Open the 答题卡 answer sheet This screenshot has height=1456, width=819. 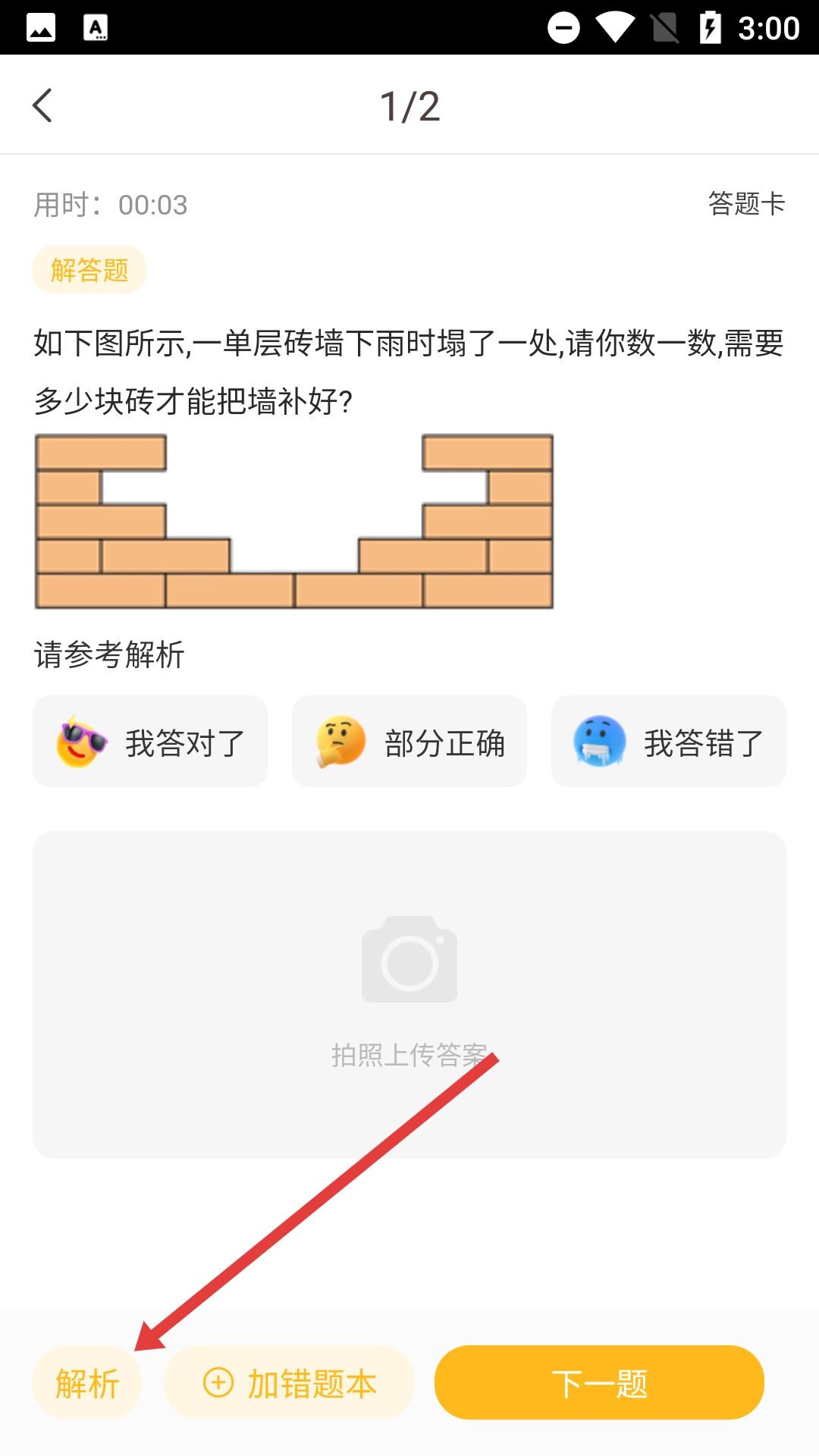click(746, 204)
